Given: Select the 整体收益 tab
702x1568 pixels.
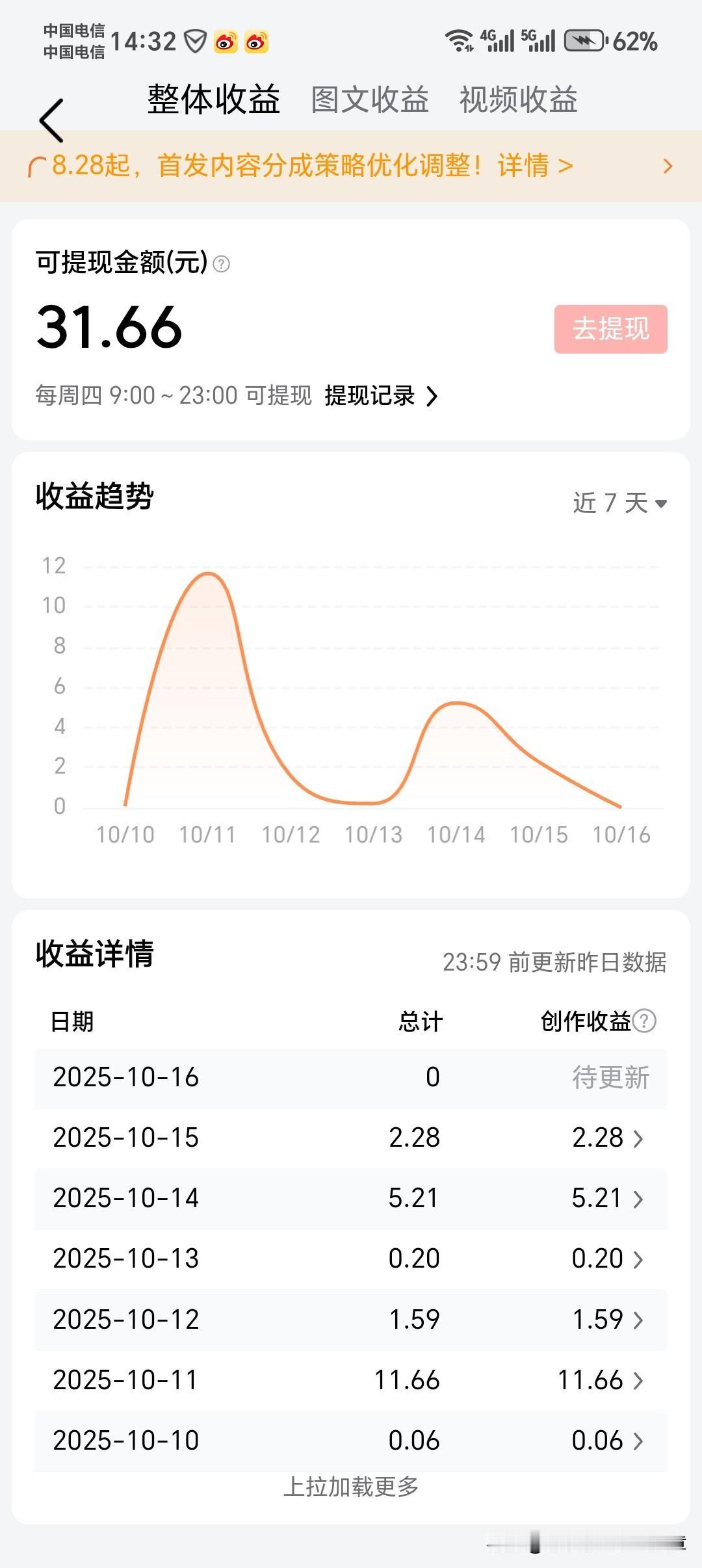Looking at the screenshot, I should click(x=213, y=100).
